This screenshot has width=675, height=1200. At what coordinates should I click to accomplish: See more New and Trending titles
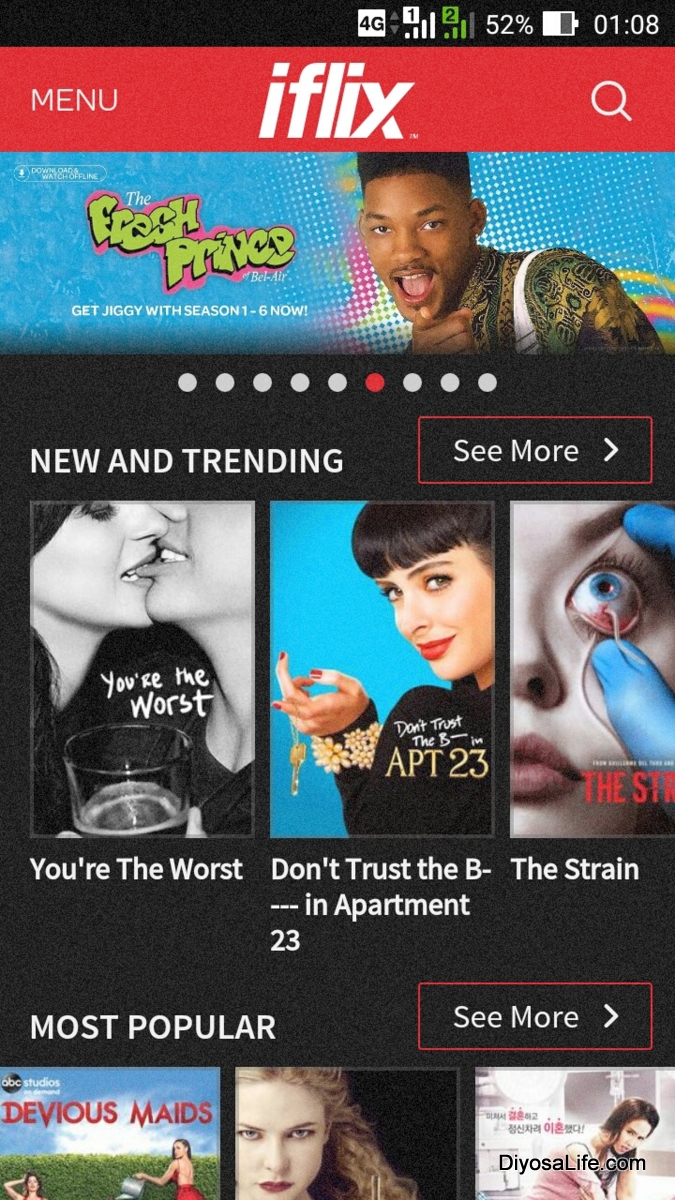[534, 450]
